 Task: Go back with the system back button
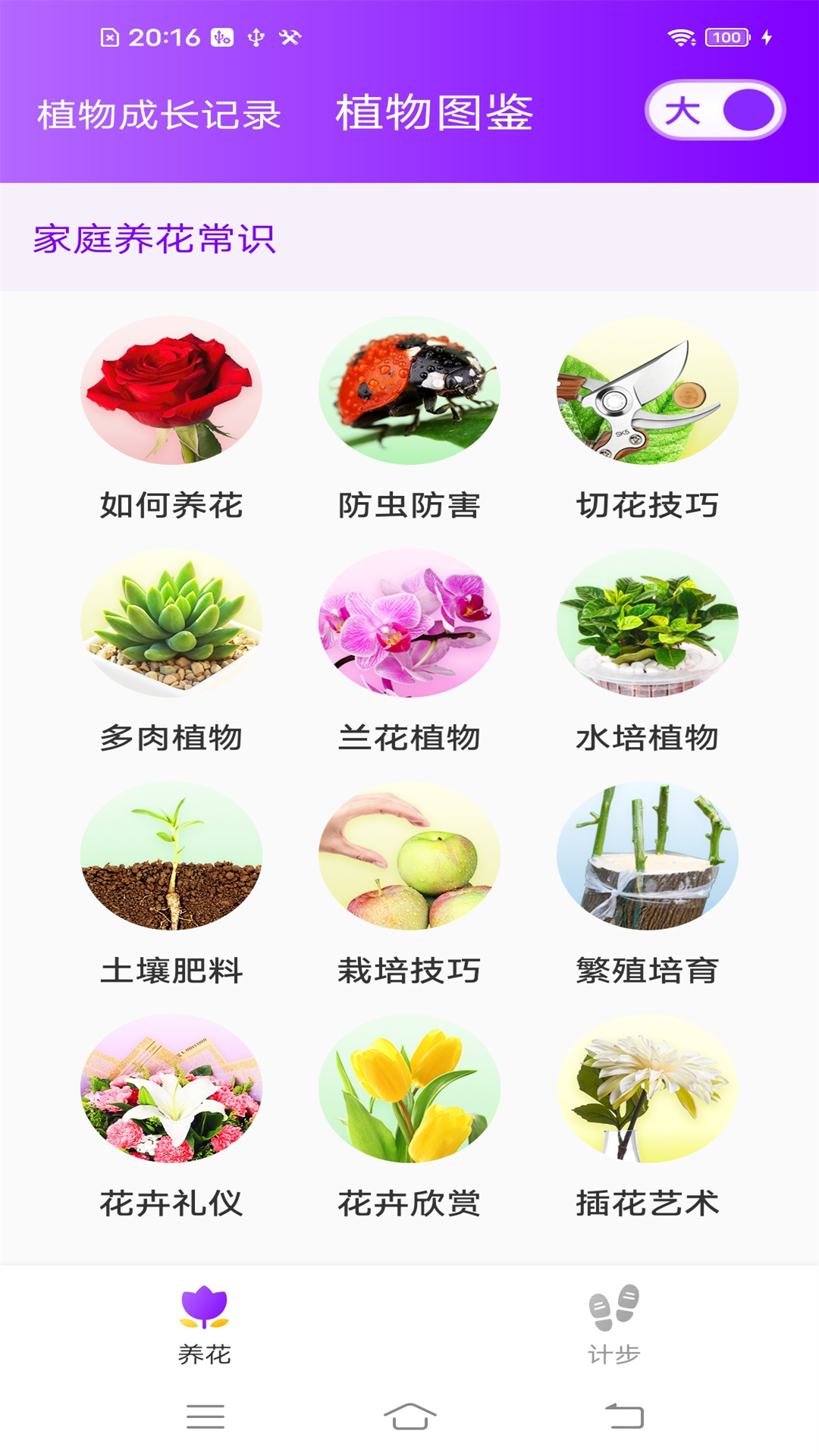[x=624, y=1416]
